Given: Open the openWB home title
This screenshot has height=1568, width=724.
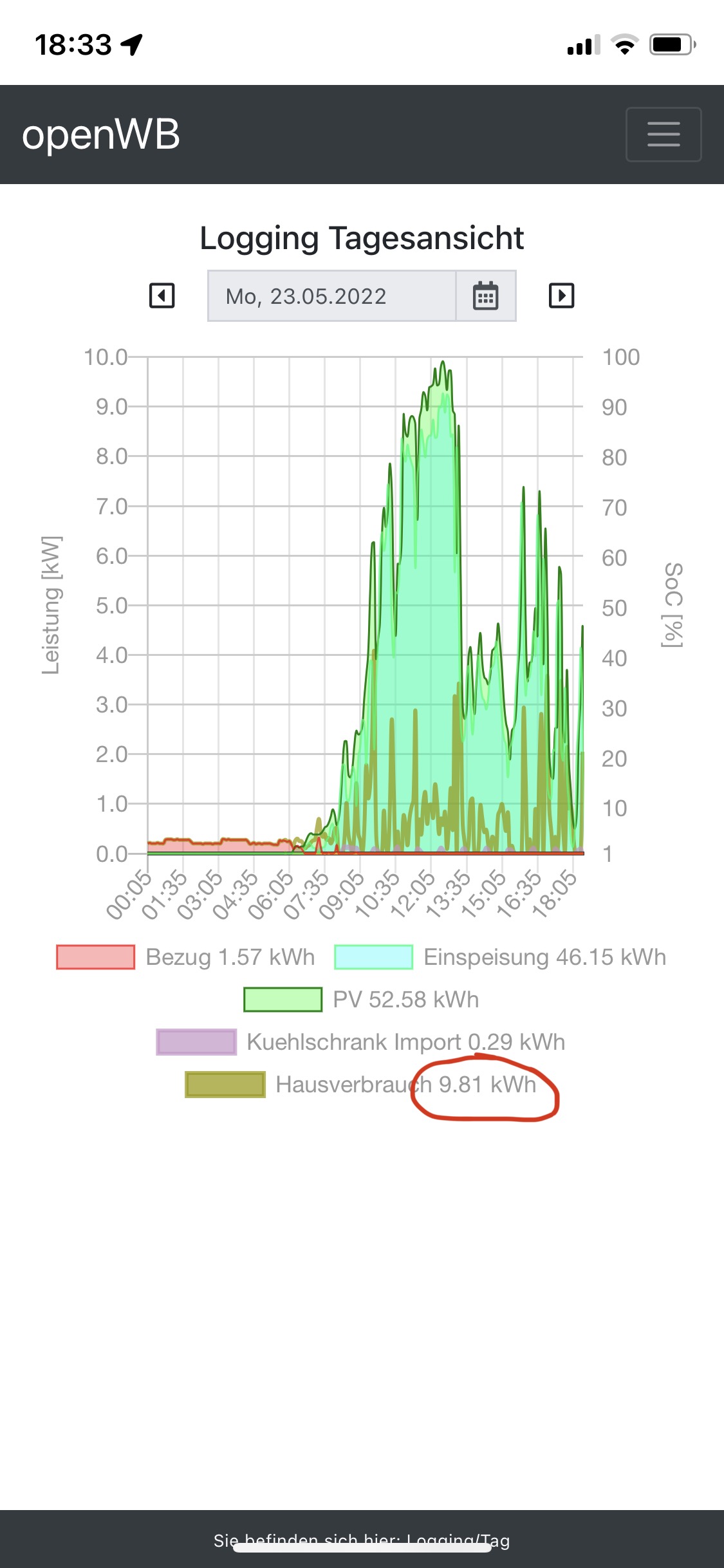Looking at the screenshot, I should coord(101,135).
